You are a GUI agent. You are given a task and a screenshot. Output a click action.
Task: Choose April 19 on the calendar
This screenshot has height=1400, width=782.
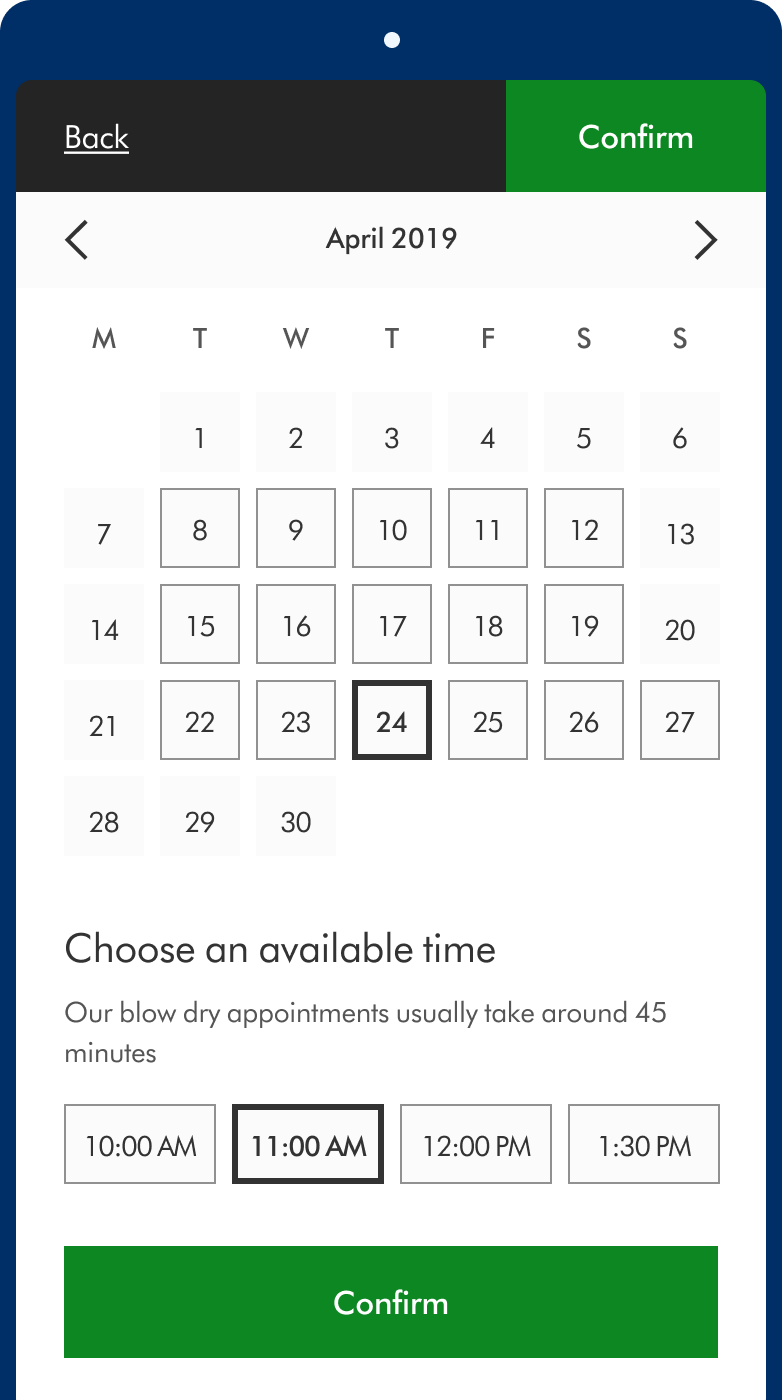[x=584, y=625]
